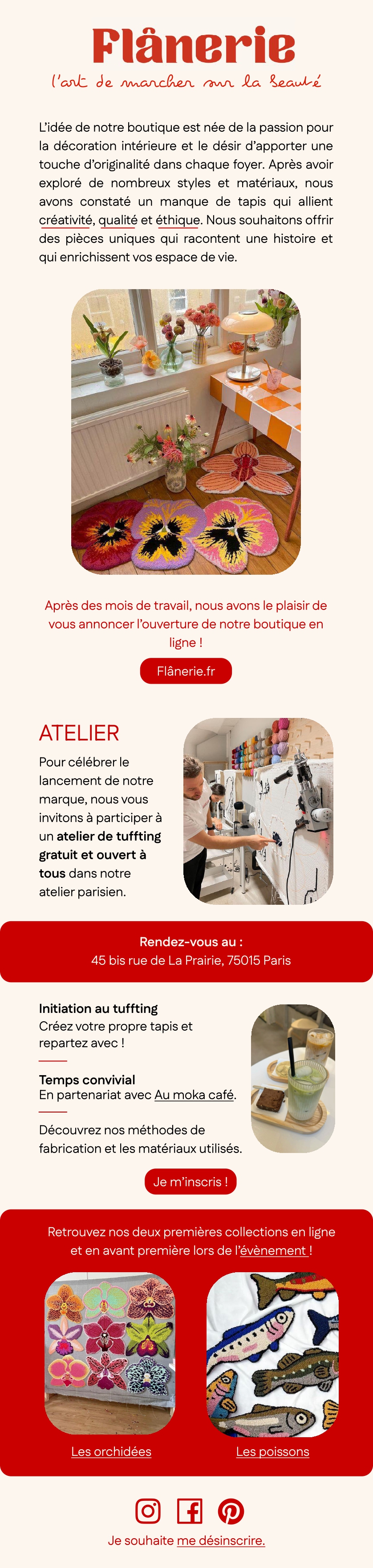Viewport: 373px width, 1568px height.
Task: View the orchid rugs collection picture
Action: click(x=109, y=1354)
